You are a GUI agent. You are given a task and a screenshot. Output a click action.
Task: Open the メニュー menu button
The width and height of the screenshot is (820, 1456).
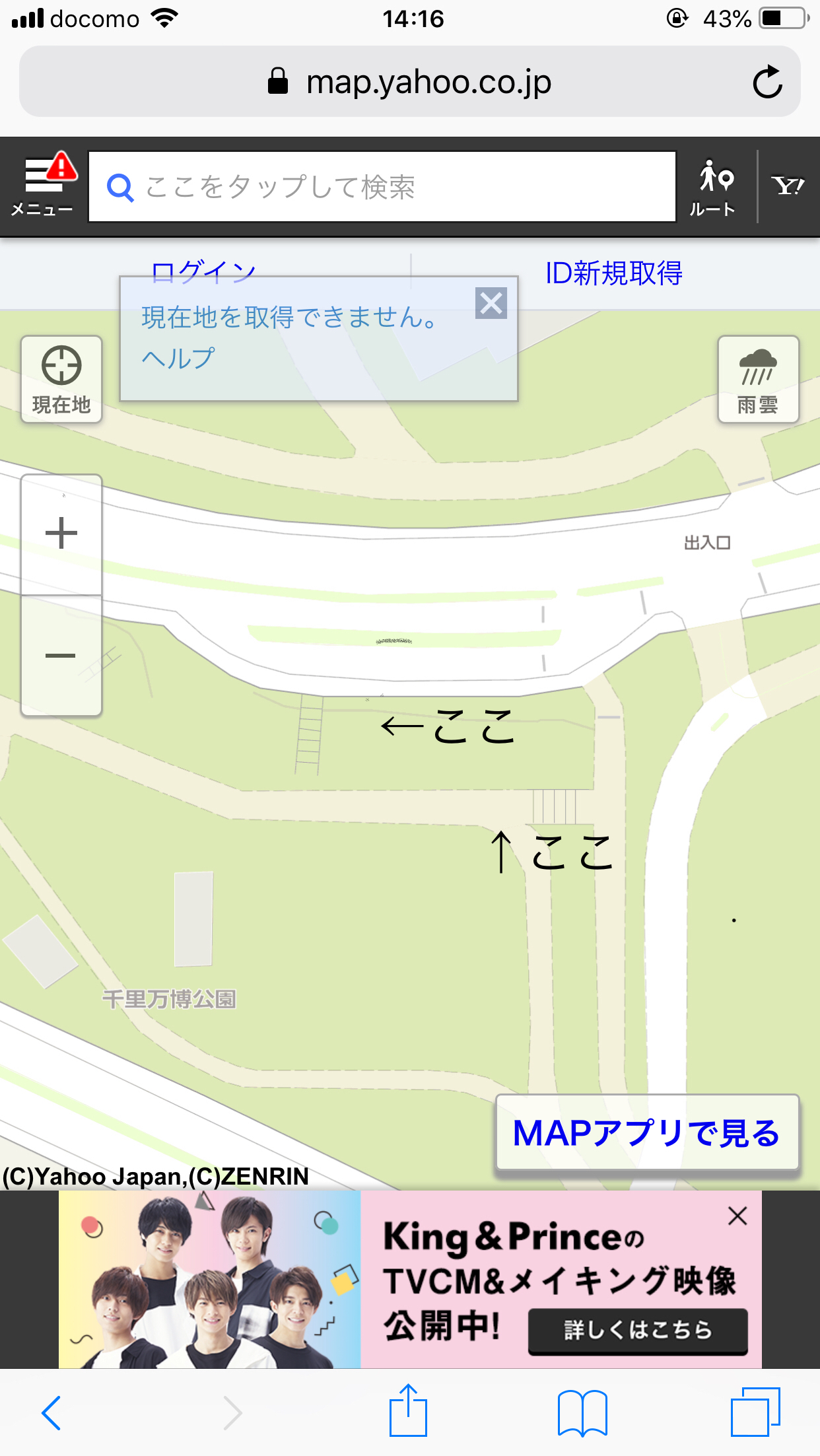(43, 186)
